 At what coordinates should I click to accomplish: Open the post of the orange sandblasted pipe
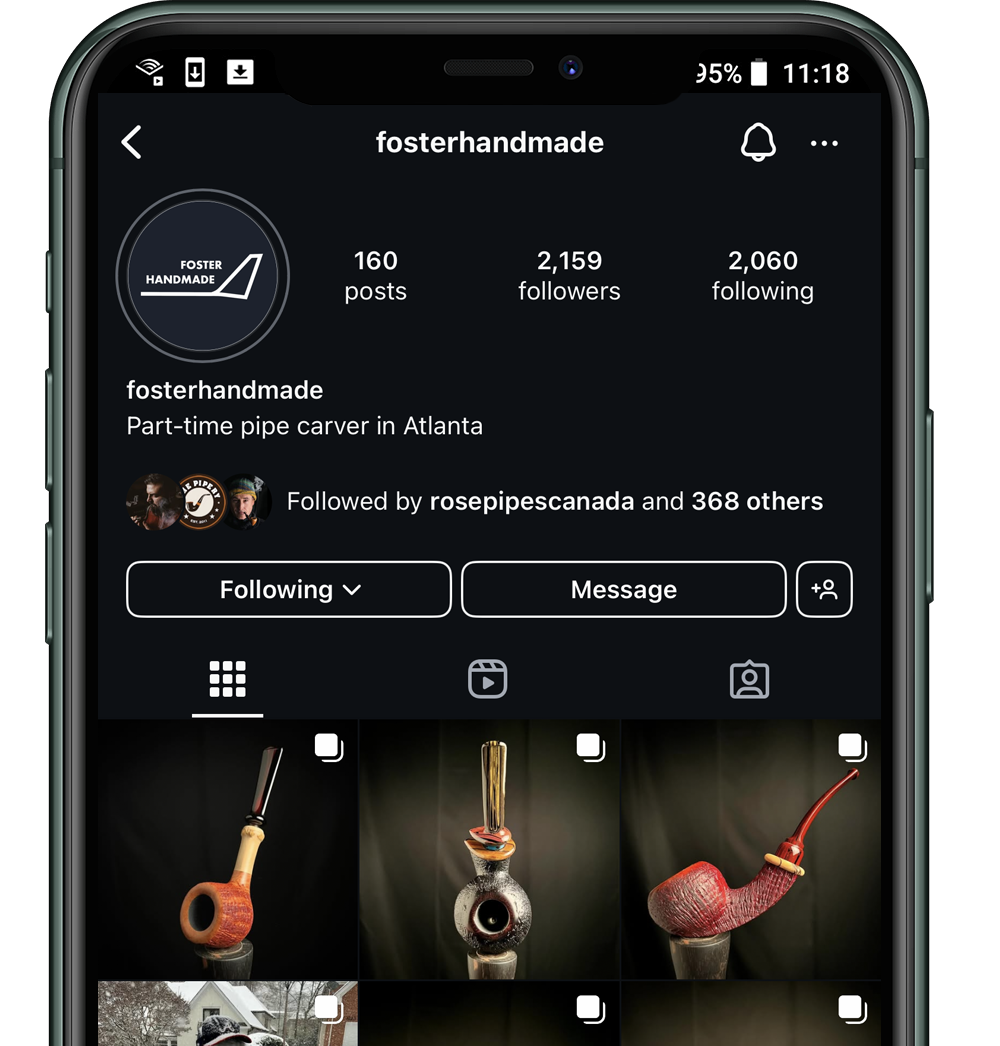[x=227, y=850]
